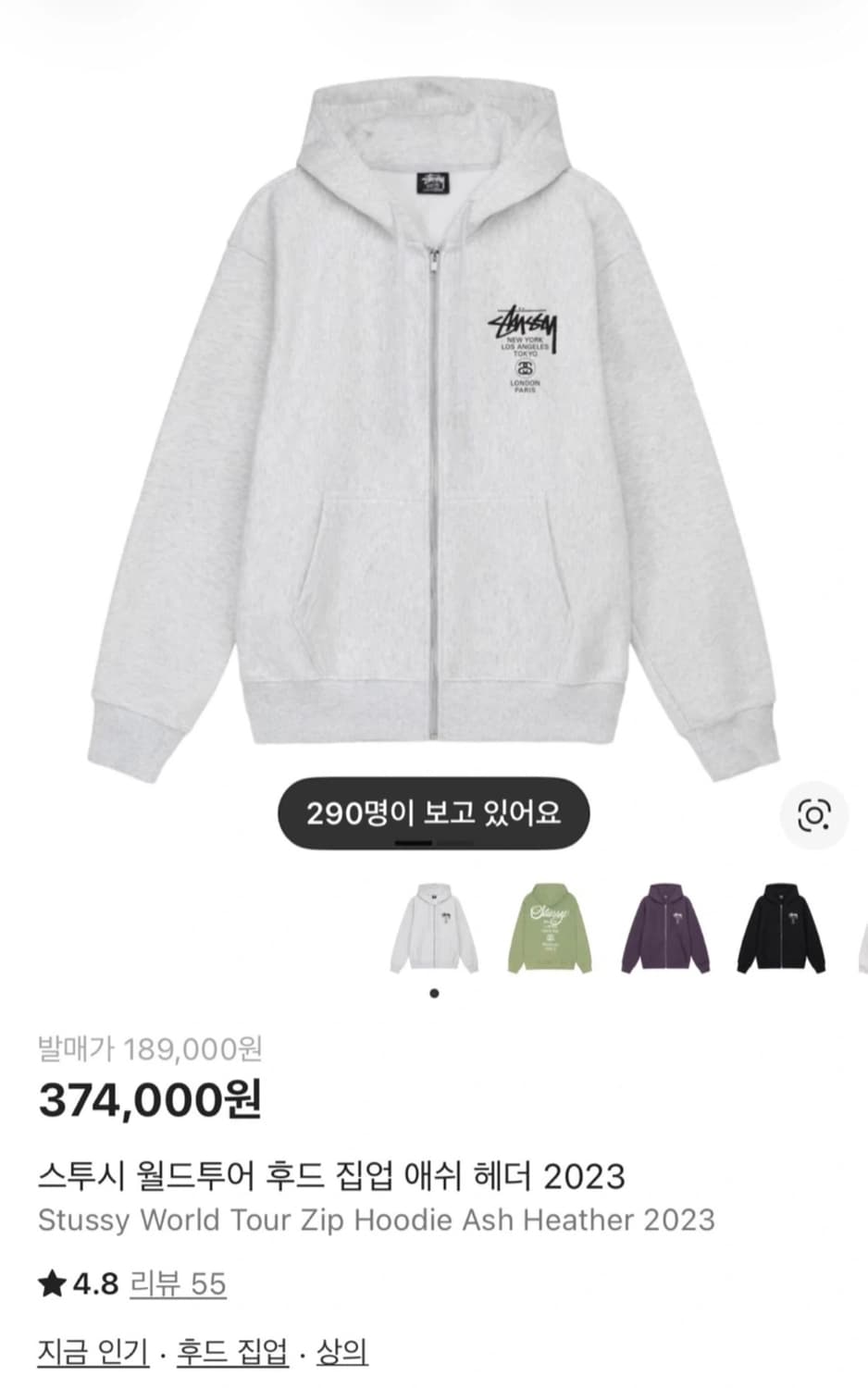
Task: Click the English product name text
Action: (375, 1221)
